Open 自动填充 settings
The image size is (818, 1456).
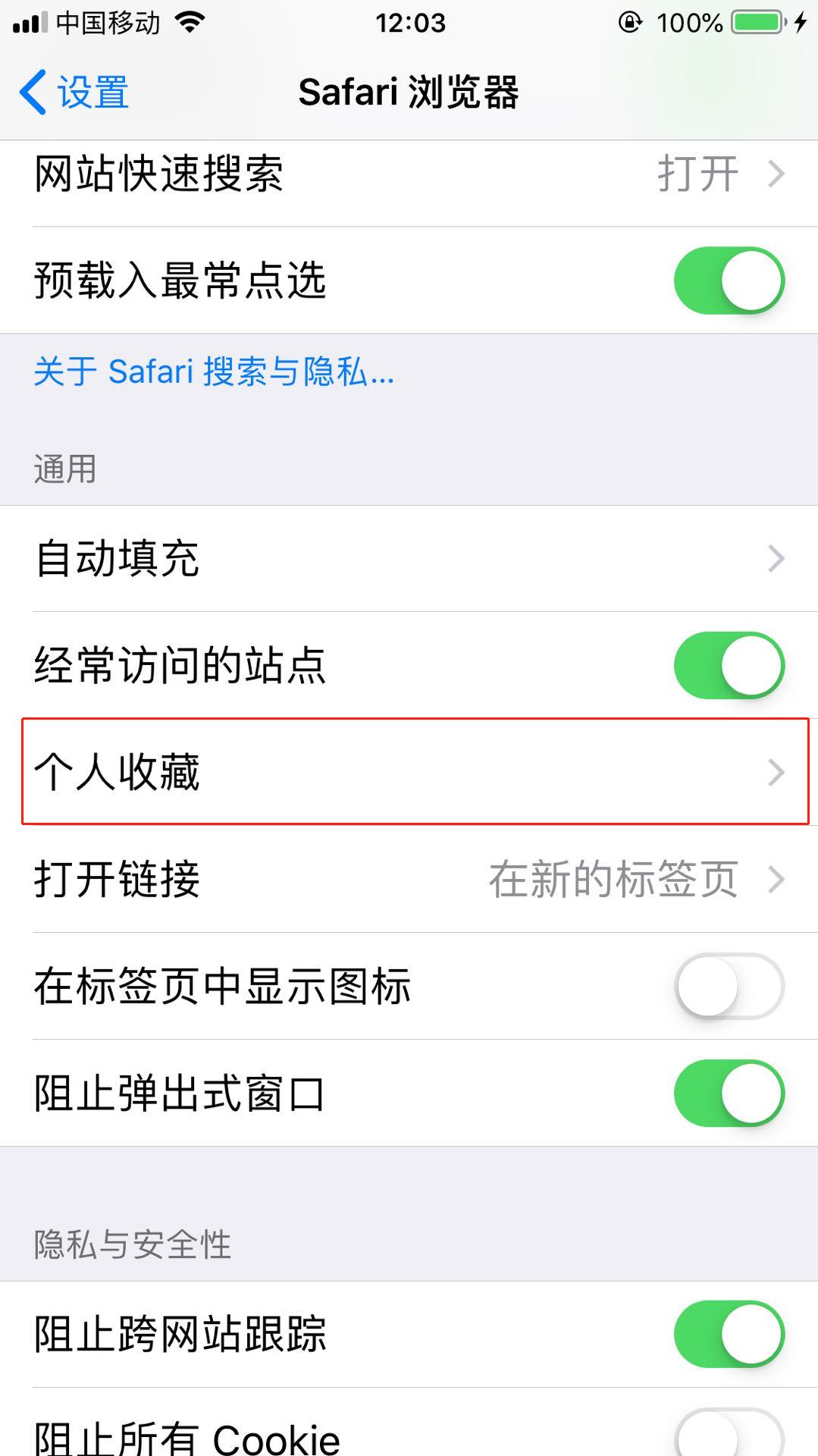point(409,559)
